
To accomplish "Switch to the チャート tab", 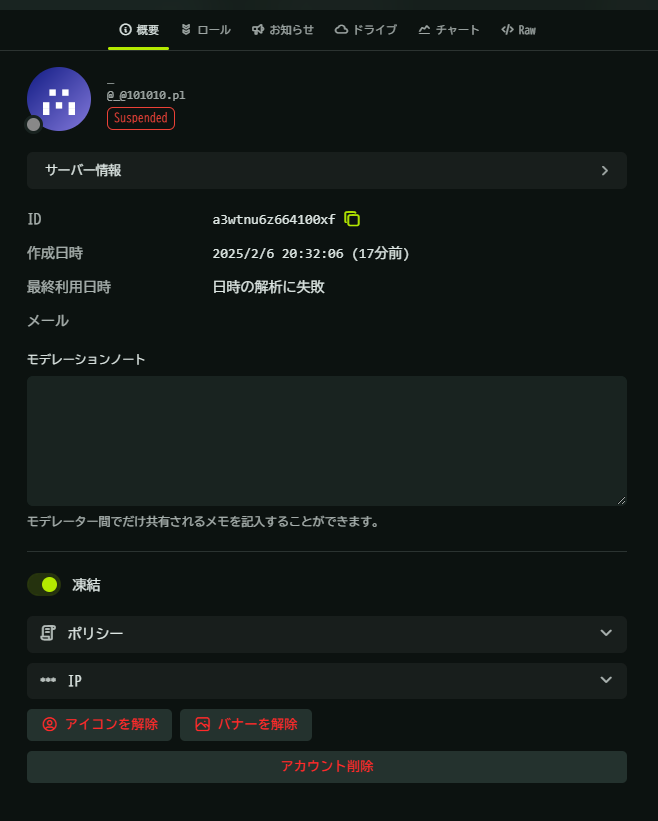I will (448, 30).
